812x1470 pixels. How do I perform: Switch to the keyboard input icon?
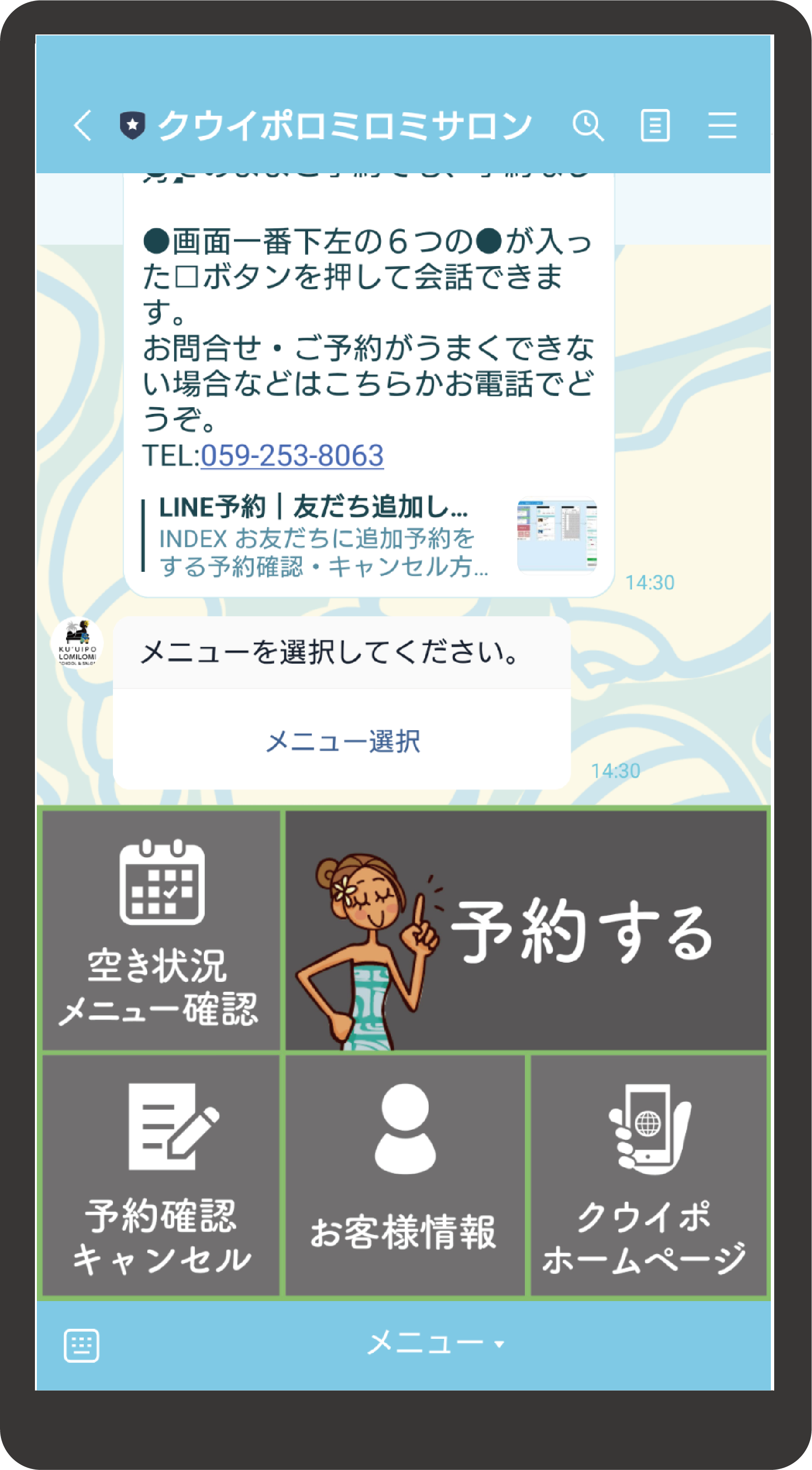click(81, 1345)
